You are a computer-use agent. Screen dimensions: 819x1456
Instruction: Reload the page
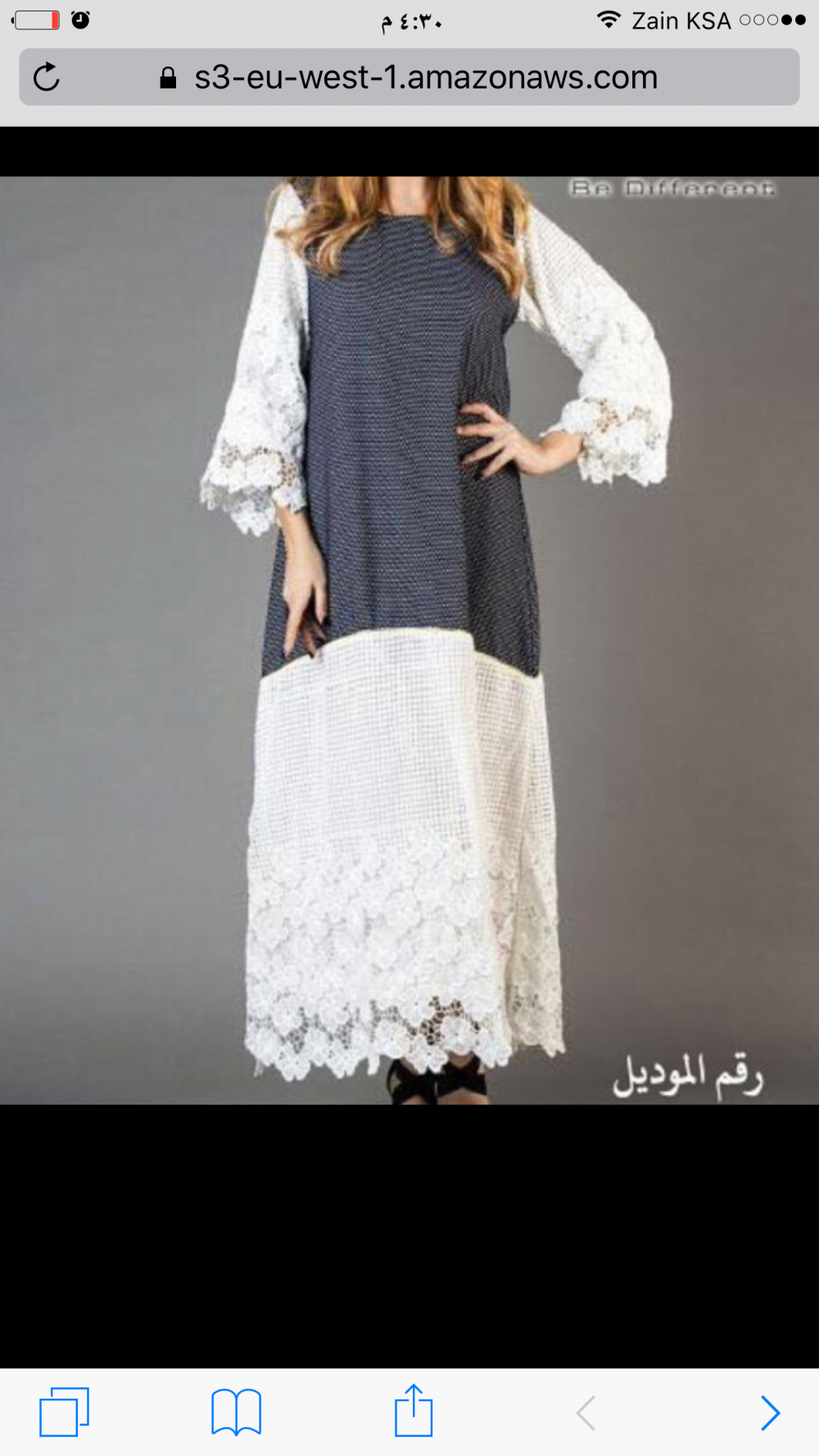(x=47, y=78)
